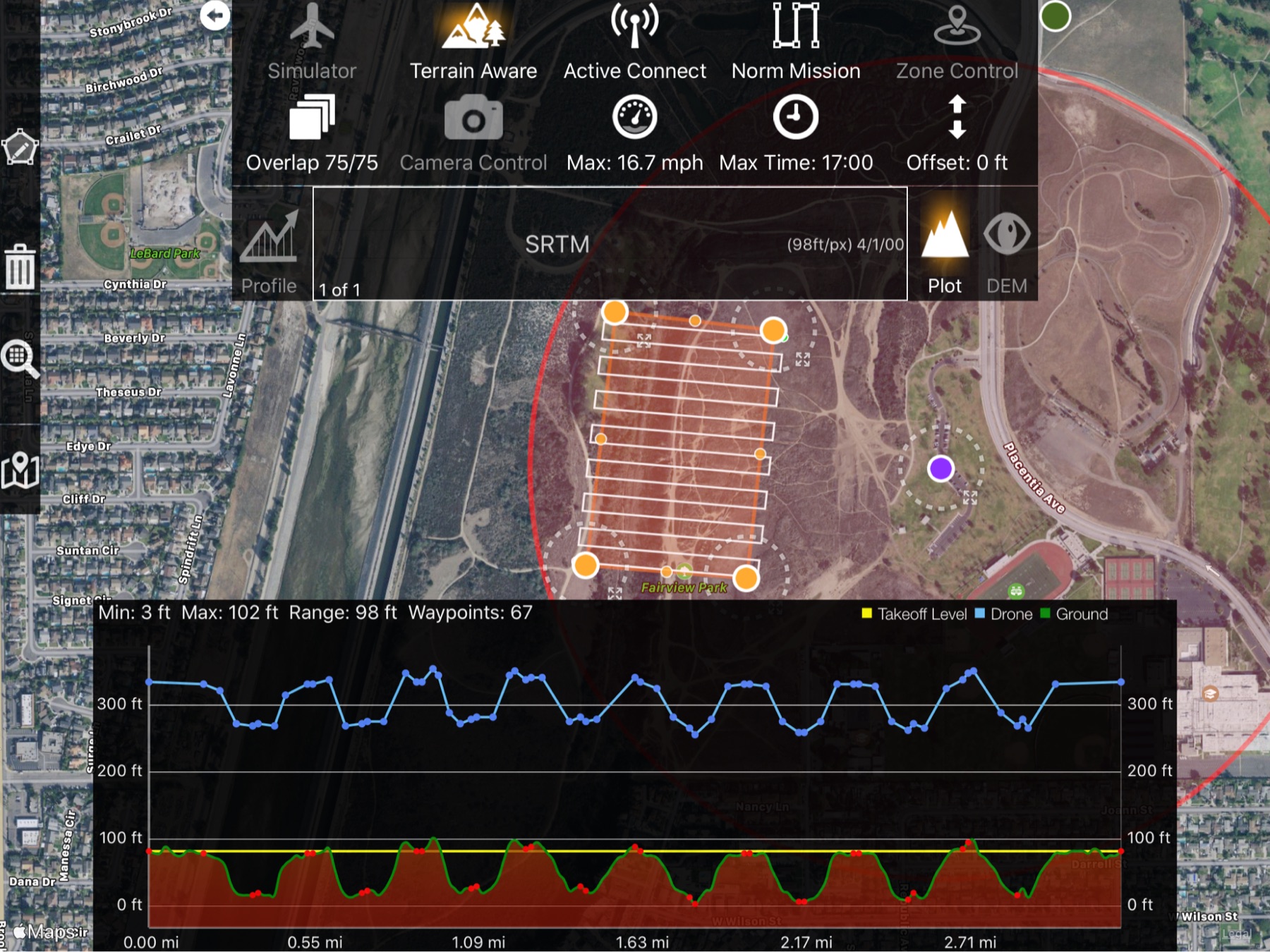Change the max speed of 16.7 mph
Viewport: 1270px width, 952px height.
pyautogui.click(x=634, y=134)
